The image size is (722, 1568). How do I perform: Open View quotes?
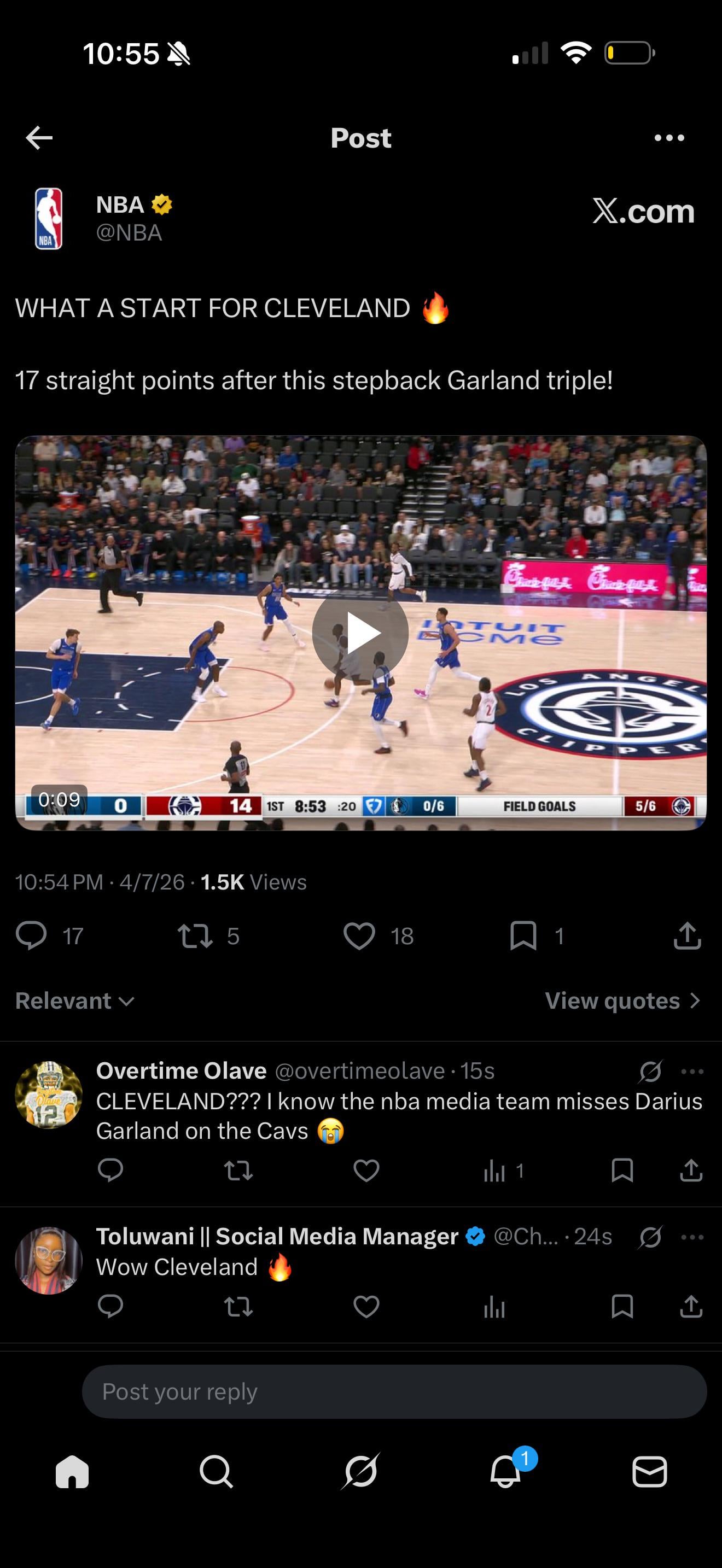click(x=622, y=1001)
